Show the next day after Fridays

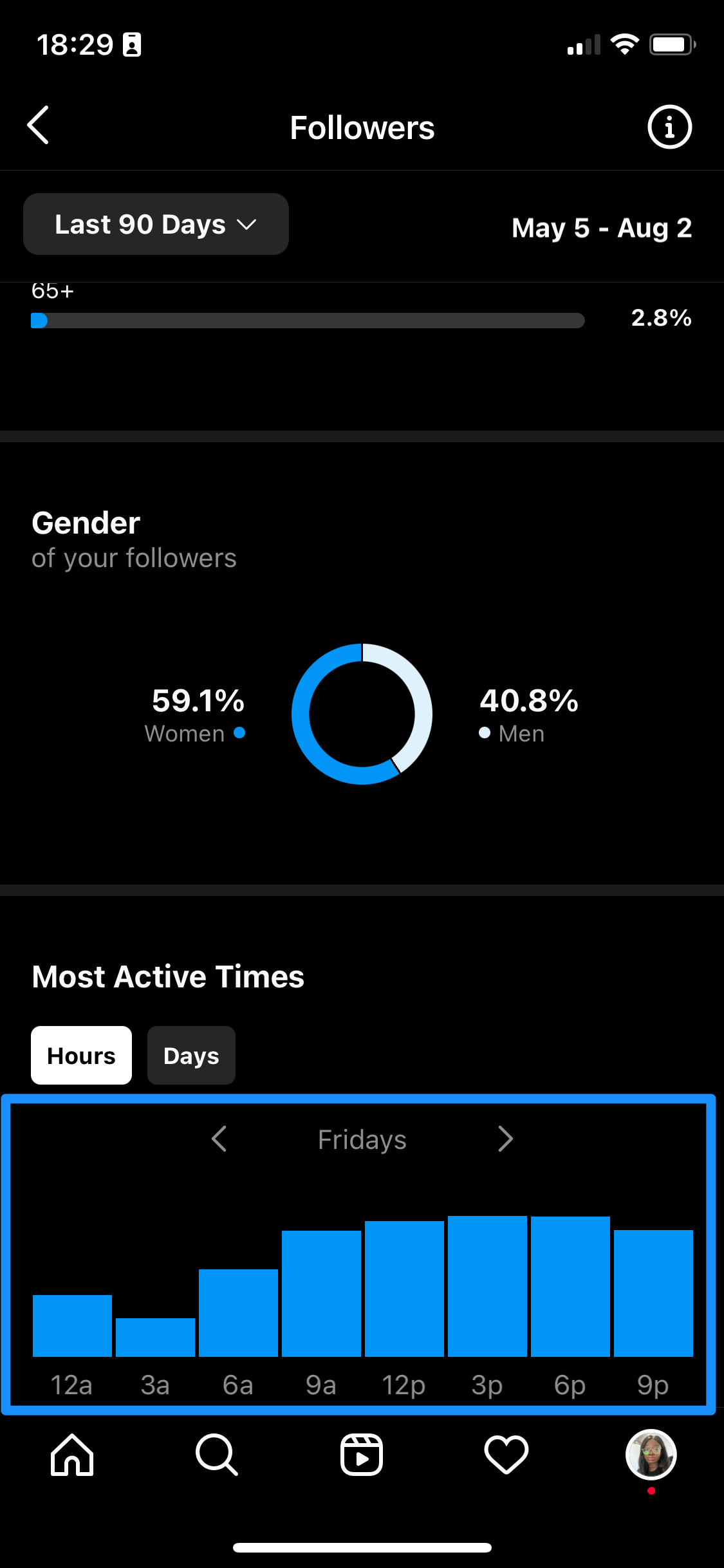click(x=505, y=1139)
